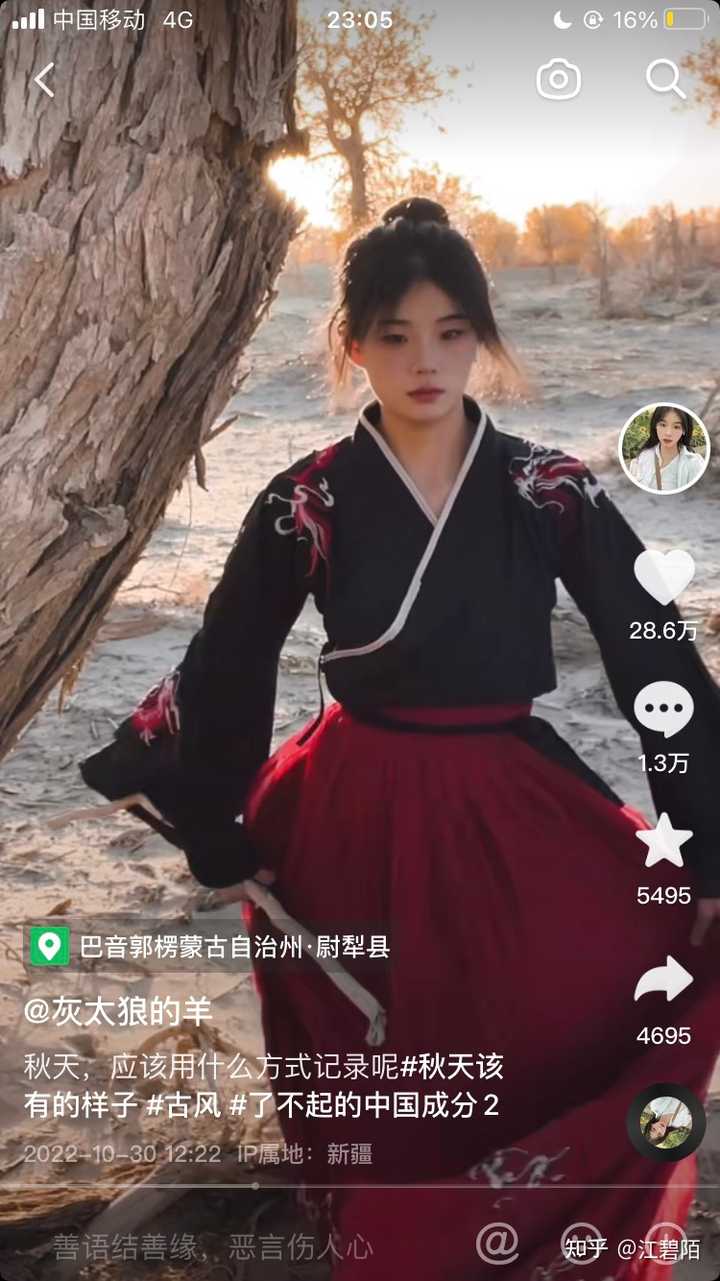Viewport: 720px width, 1281px height.
Task: Open the spinning music disc
Action: (x=666, y=1122)
